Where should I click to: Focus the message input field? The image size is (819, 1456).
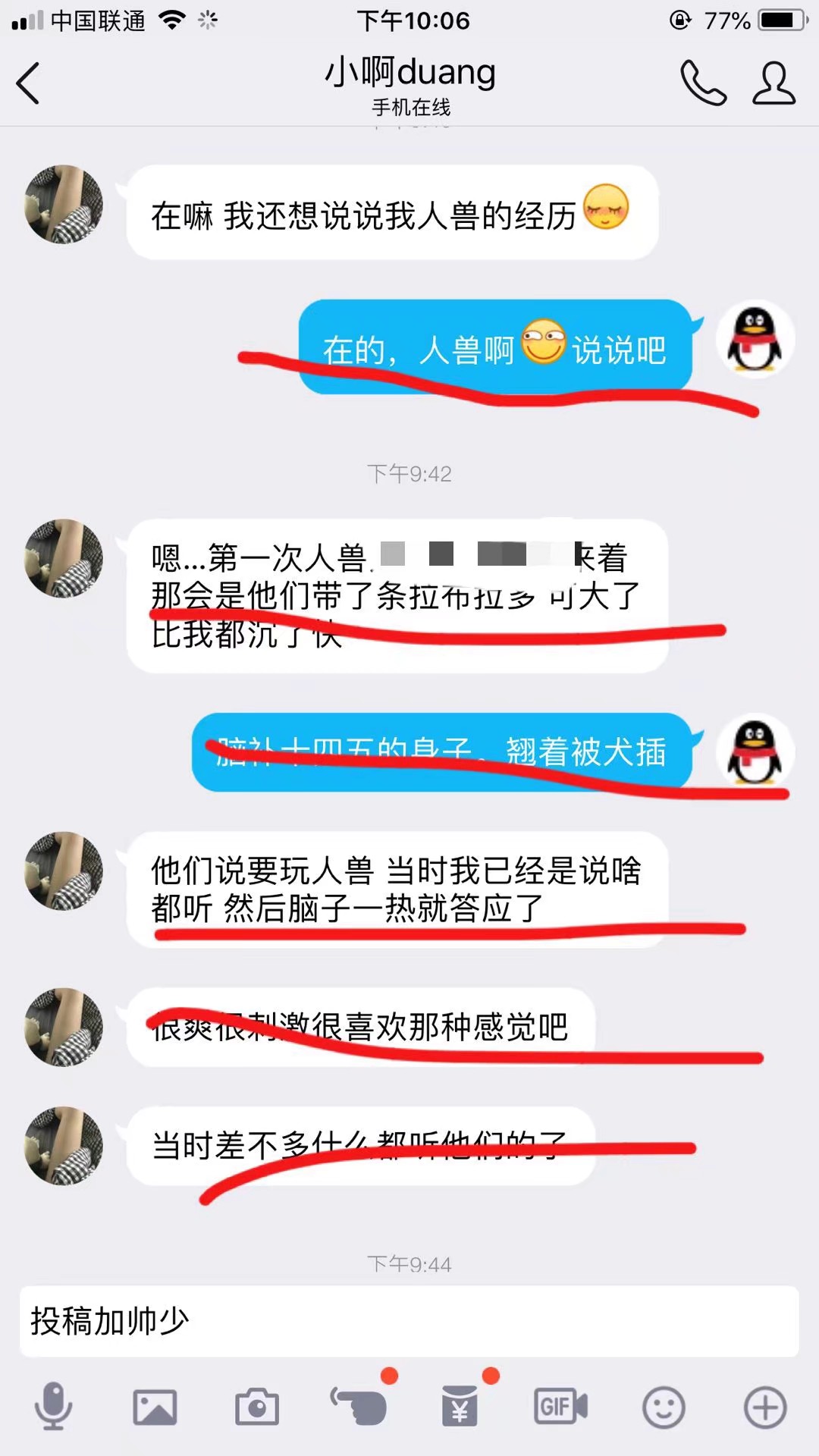[409, 1321]
